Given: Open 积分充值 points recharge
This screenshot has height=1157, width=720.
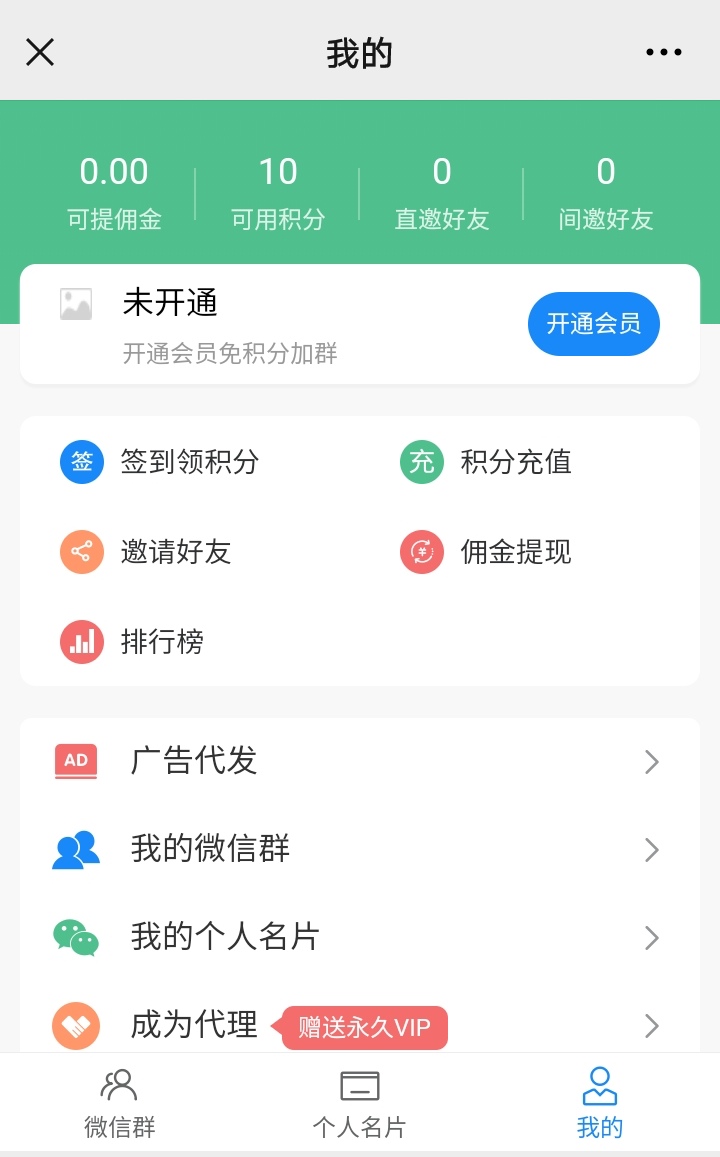Looking at the screenshot, I should point(485,462).
